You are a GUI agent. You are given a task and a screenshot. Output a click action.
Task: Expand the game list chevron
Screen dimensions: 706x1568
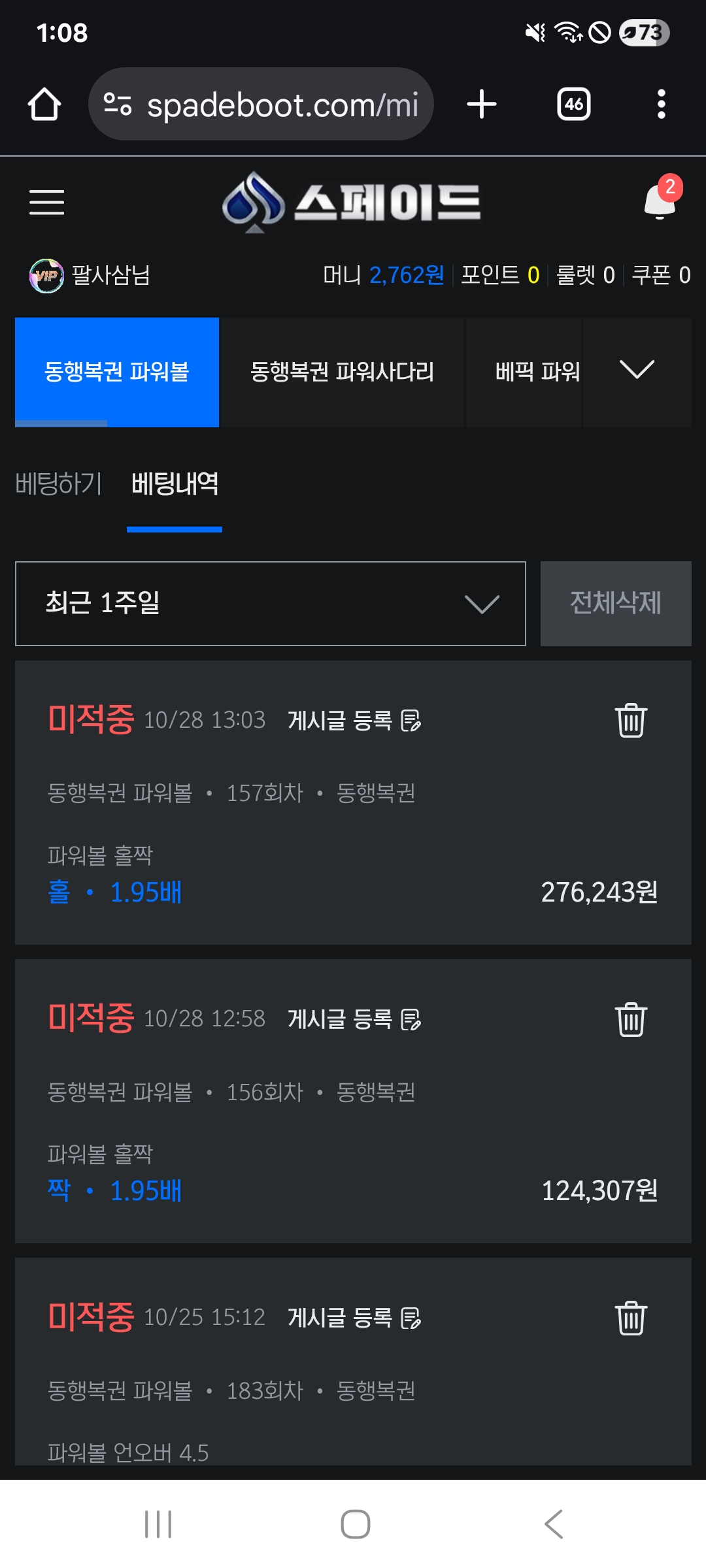point(637,370)
